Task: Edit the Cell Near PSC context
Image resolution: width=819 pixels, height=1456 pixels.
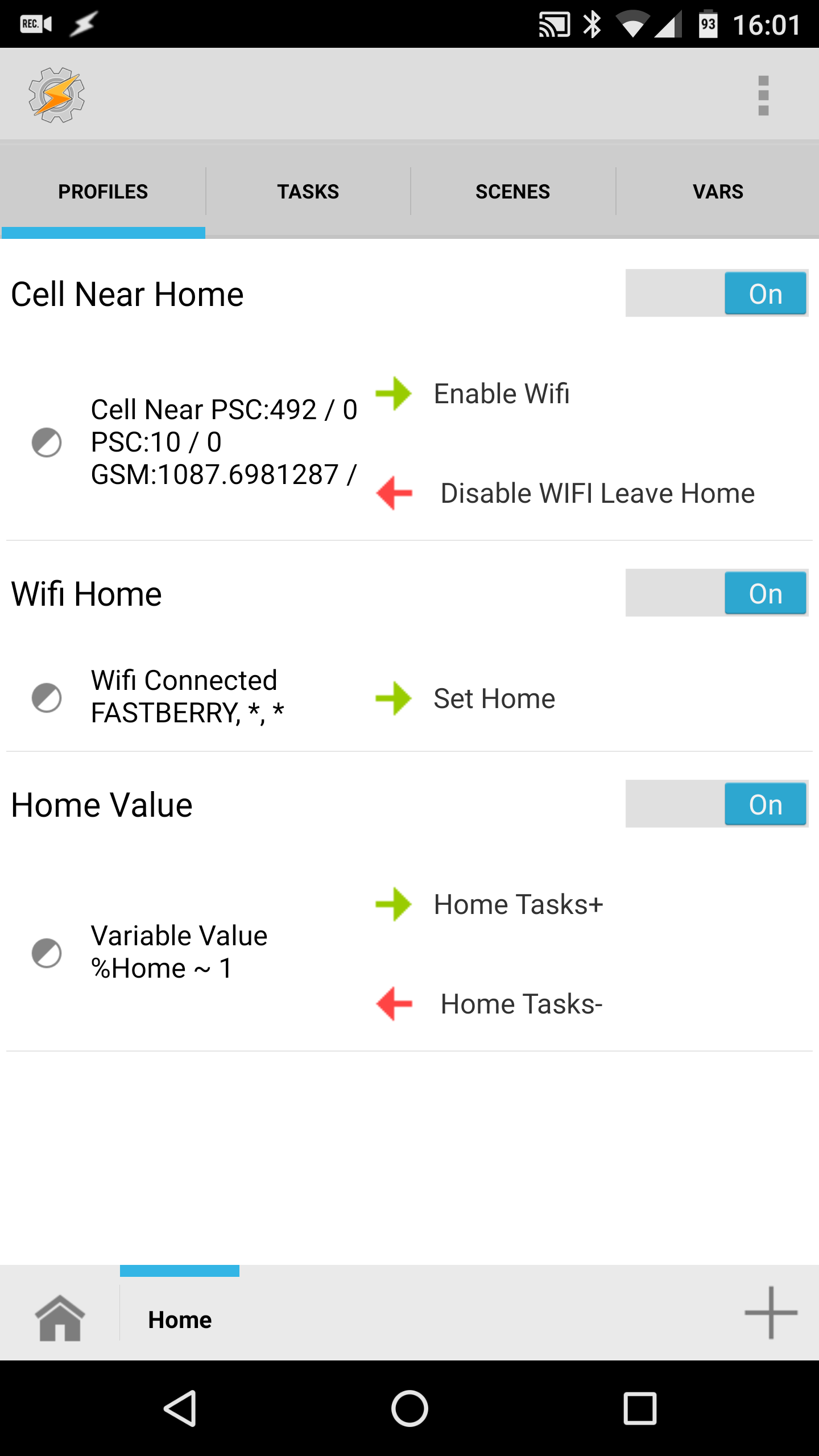Action: (224, 442)
